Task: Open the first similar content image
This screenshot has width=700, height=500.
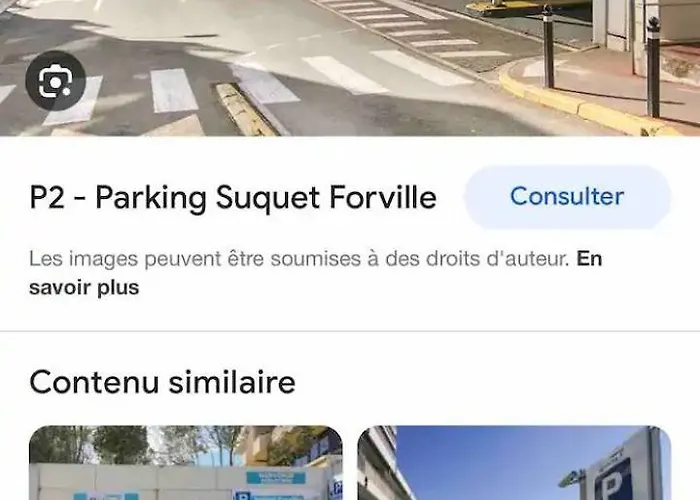Action: point(185,463)
